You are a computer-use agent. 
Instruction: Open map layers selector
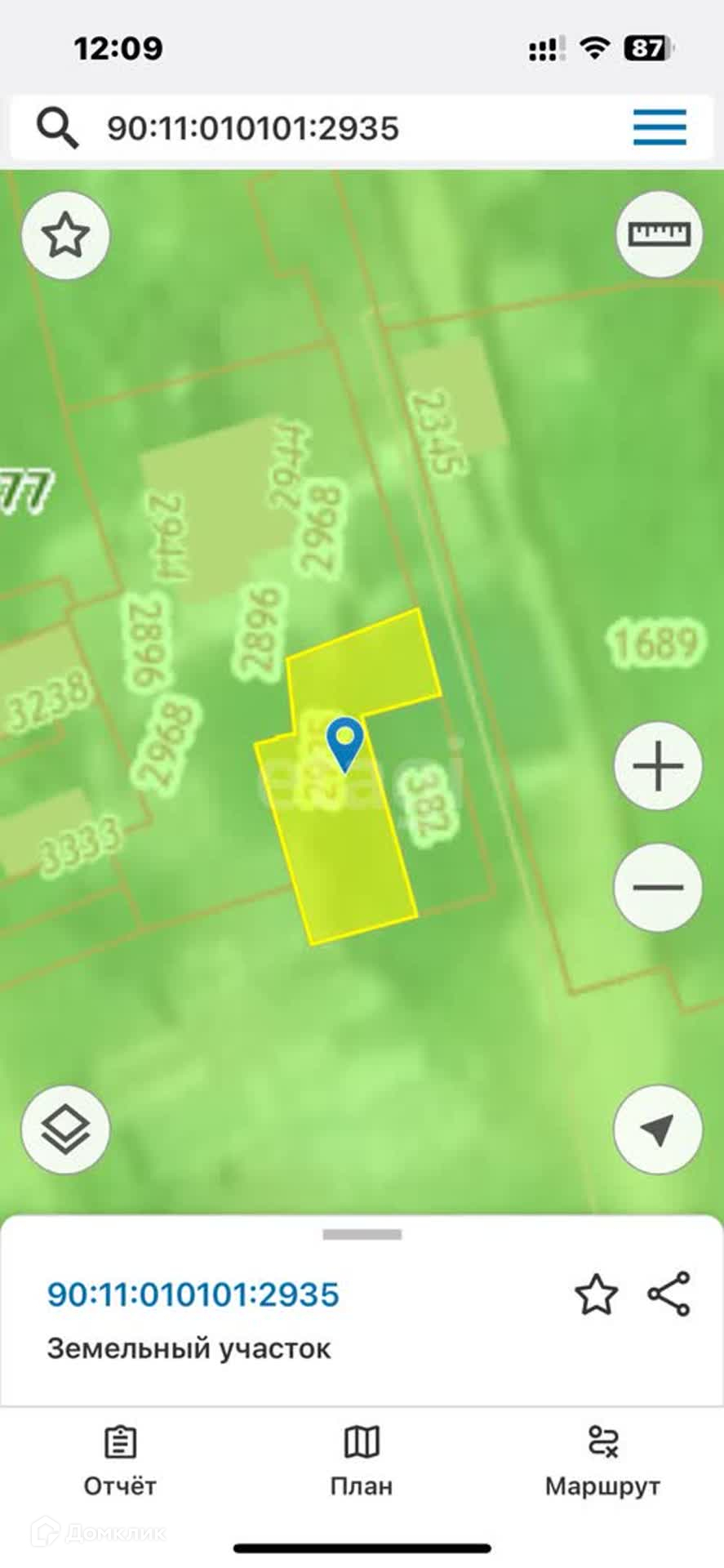pyautogui.click(x=65, y=1129)
